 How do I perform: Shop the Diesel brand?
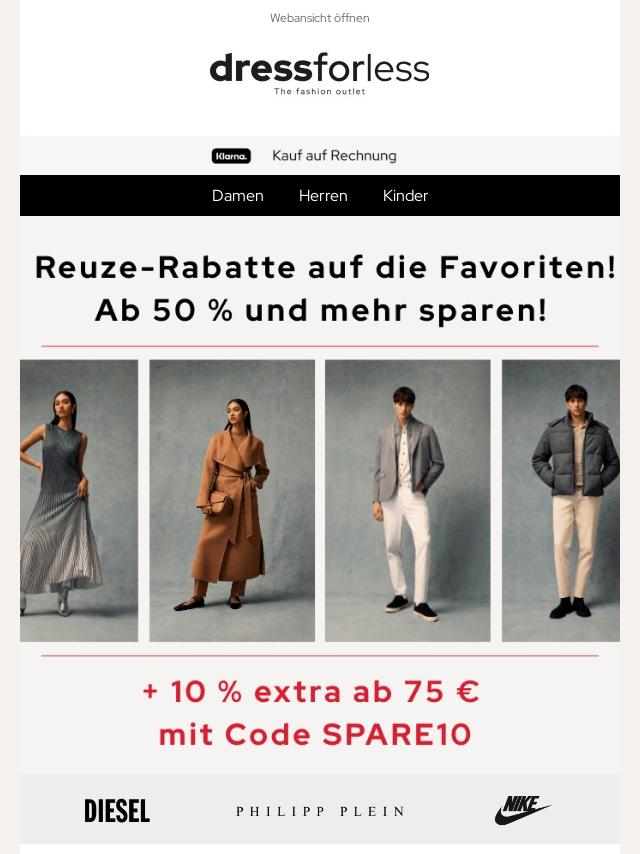[117, 811]
